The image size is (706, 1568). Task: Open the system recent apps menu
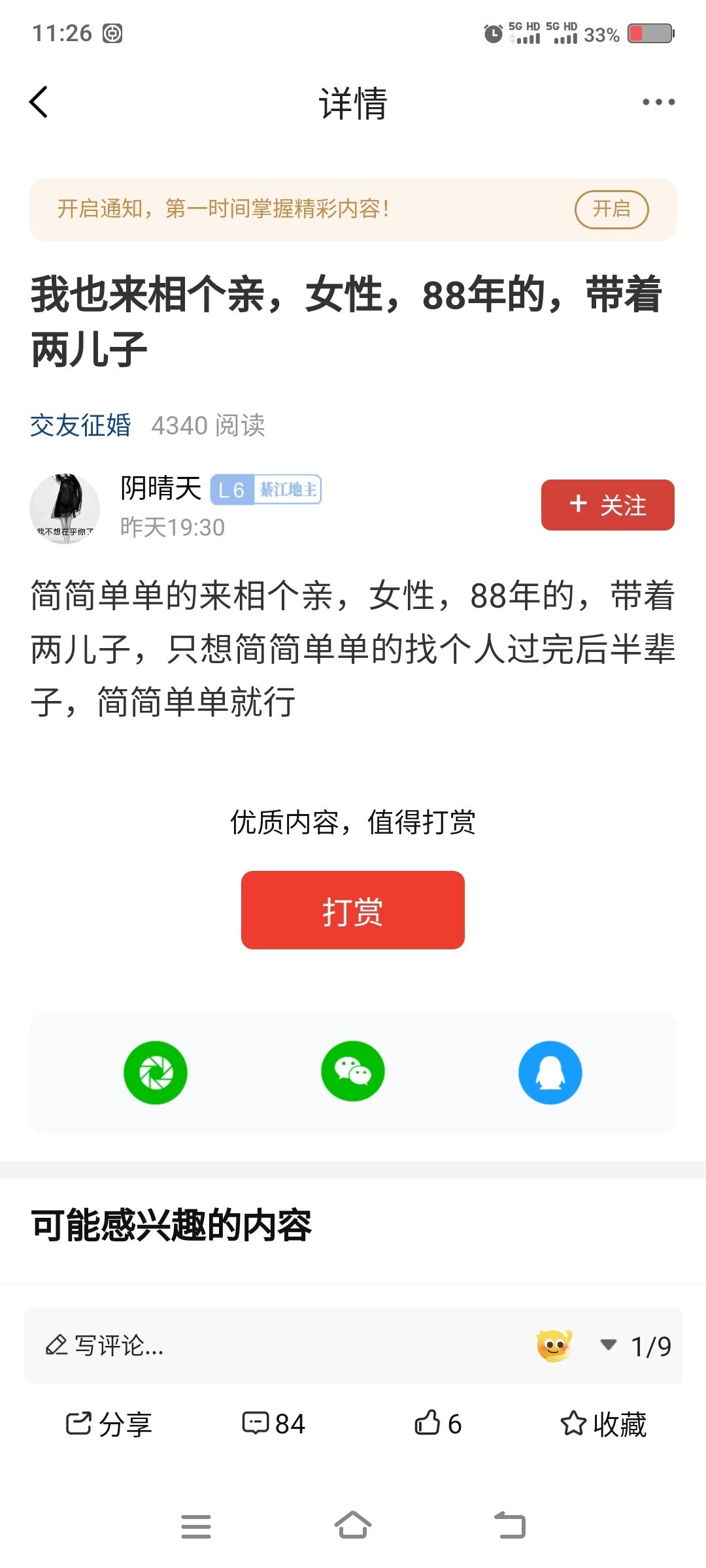click(196, 1526)
